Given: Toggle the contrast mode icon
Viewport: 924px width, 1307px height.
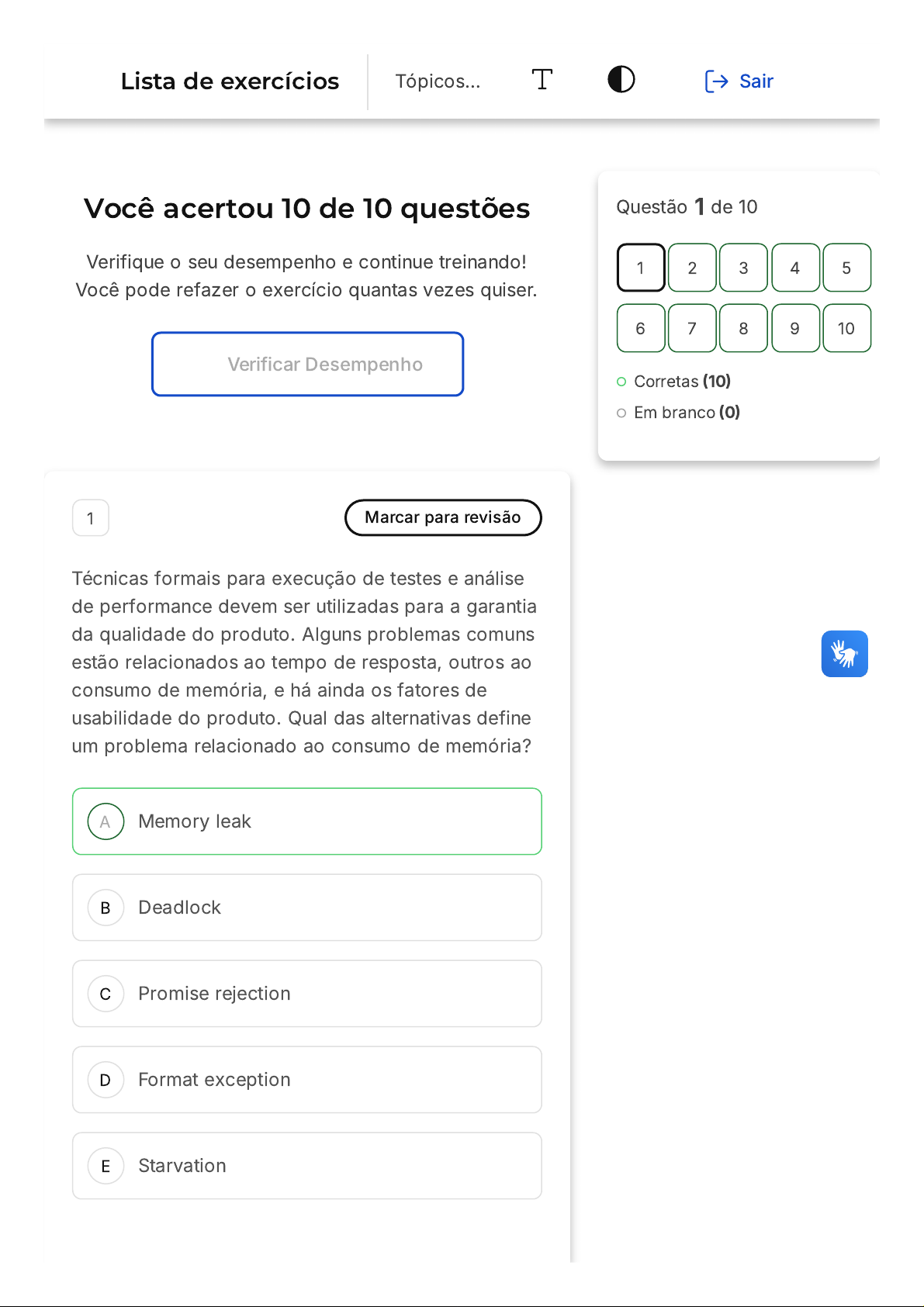Looking at the screenshot, I should [621, 79].
